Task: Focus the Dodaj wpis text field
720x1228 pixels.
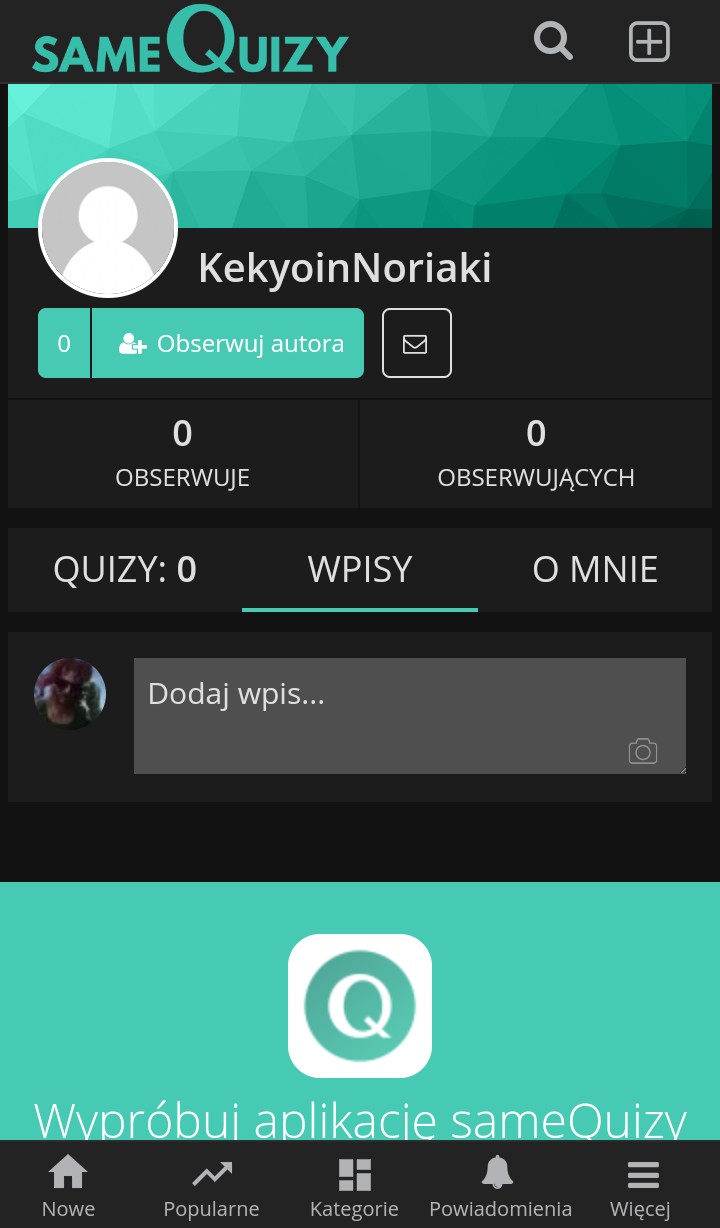Action: pos(380,705)
